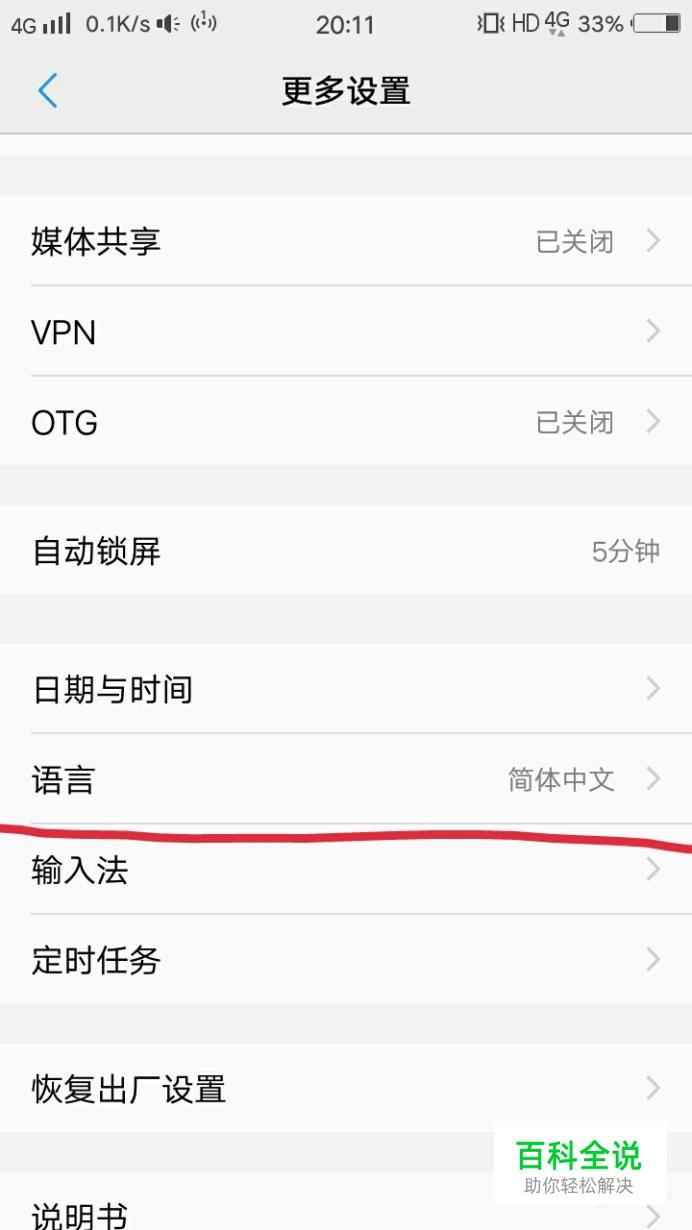Change the 自动锁屏 timeout
This screenshot has width=692, height=1230.
(x=346, y=550)
